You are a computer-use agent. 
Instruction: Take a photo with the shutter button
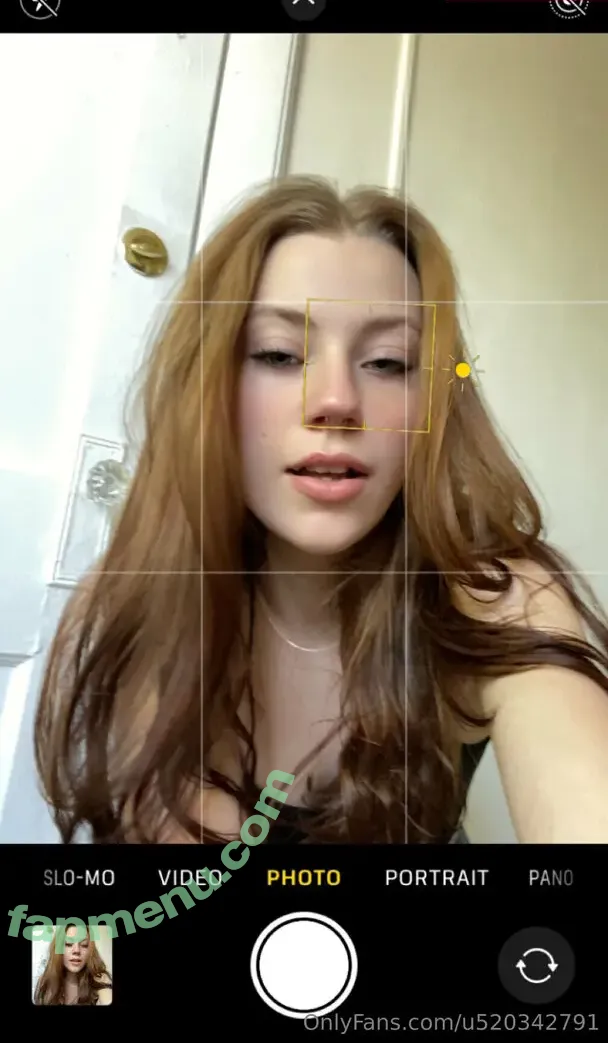[304, 965]
